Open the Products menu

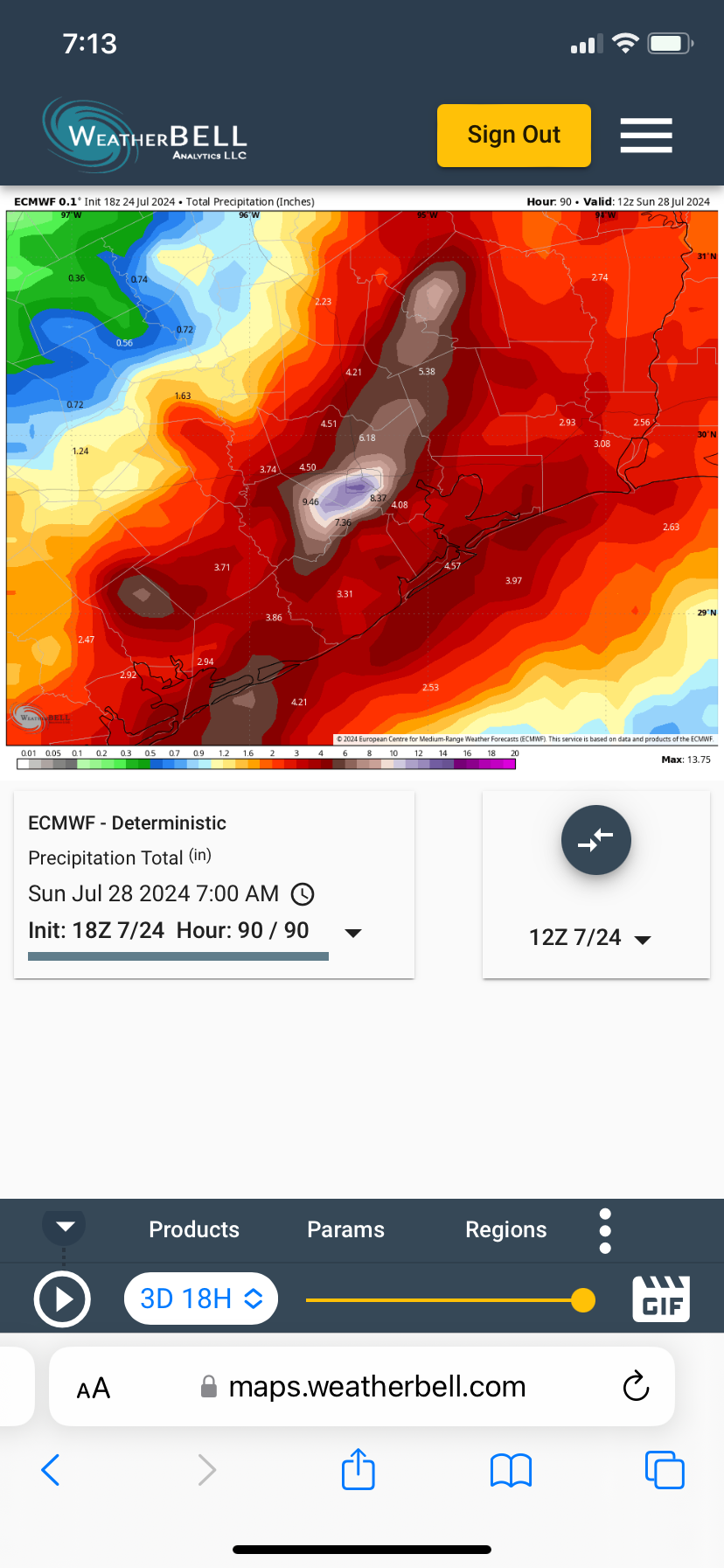(x=194, y=1229)
